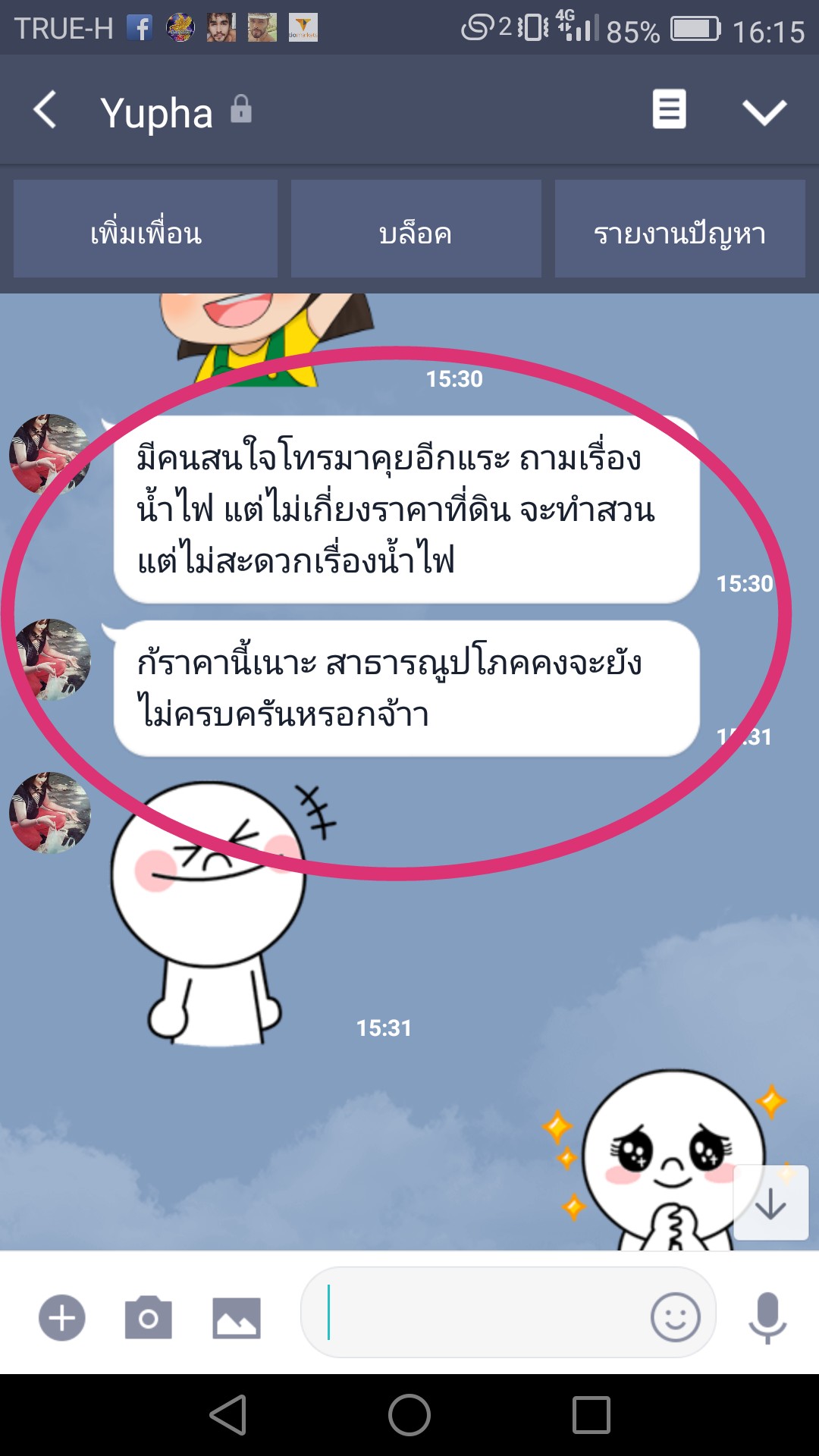Record a voice message with the microphone

tap(767, 1318)
